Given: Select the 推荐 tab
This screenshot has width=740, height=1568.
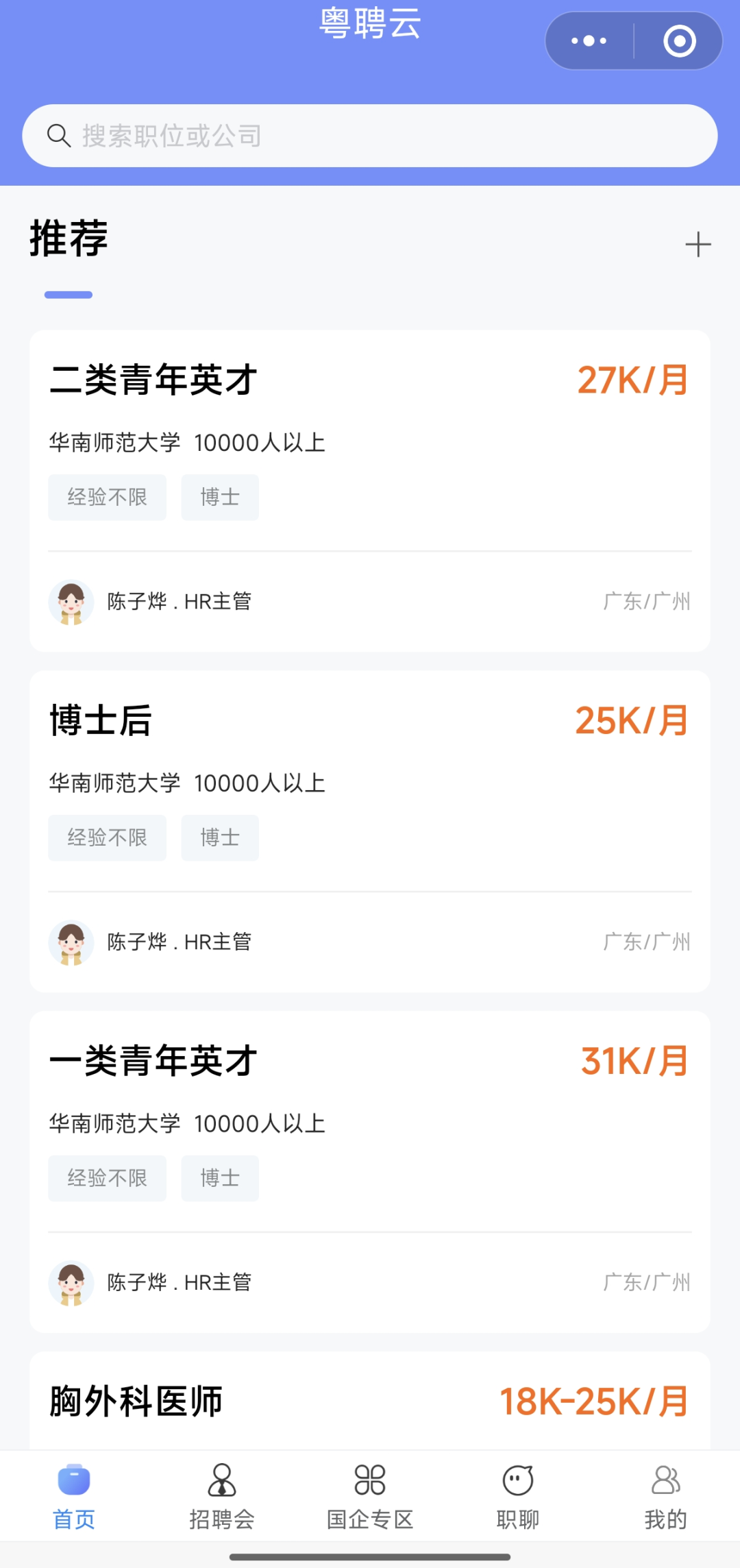Looking at the screenshot, I should (x=69, y=238).
